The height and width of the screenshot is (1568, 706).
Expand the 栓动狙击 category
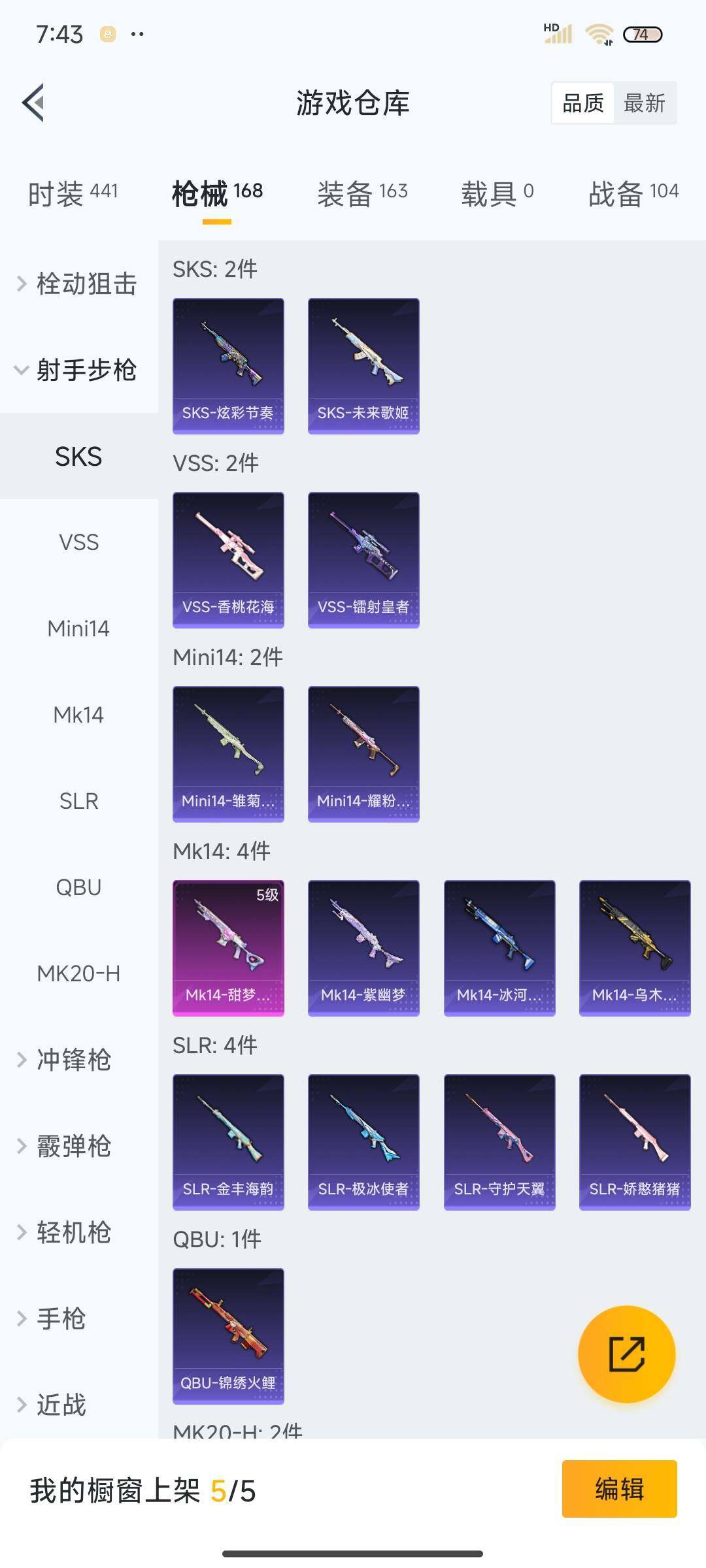click(78, 284)
